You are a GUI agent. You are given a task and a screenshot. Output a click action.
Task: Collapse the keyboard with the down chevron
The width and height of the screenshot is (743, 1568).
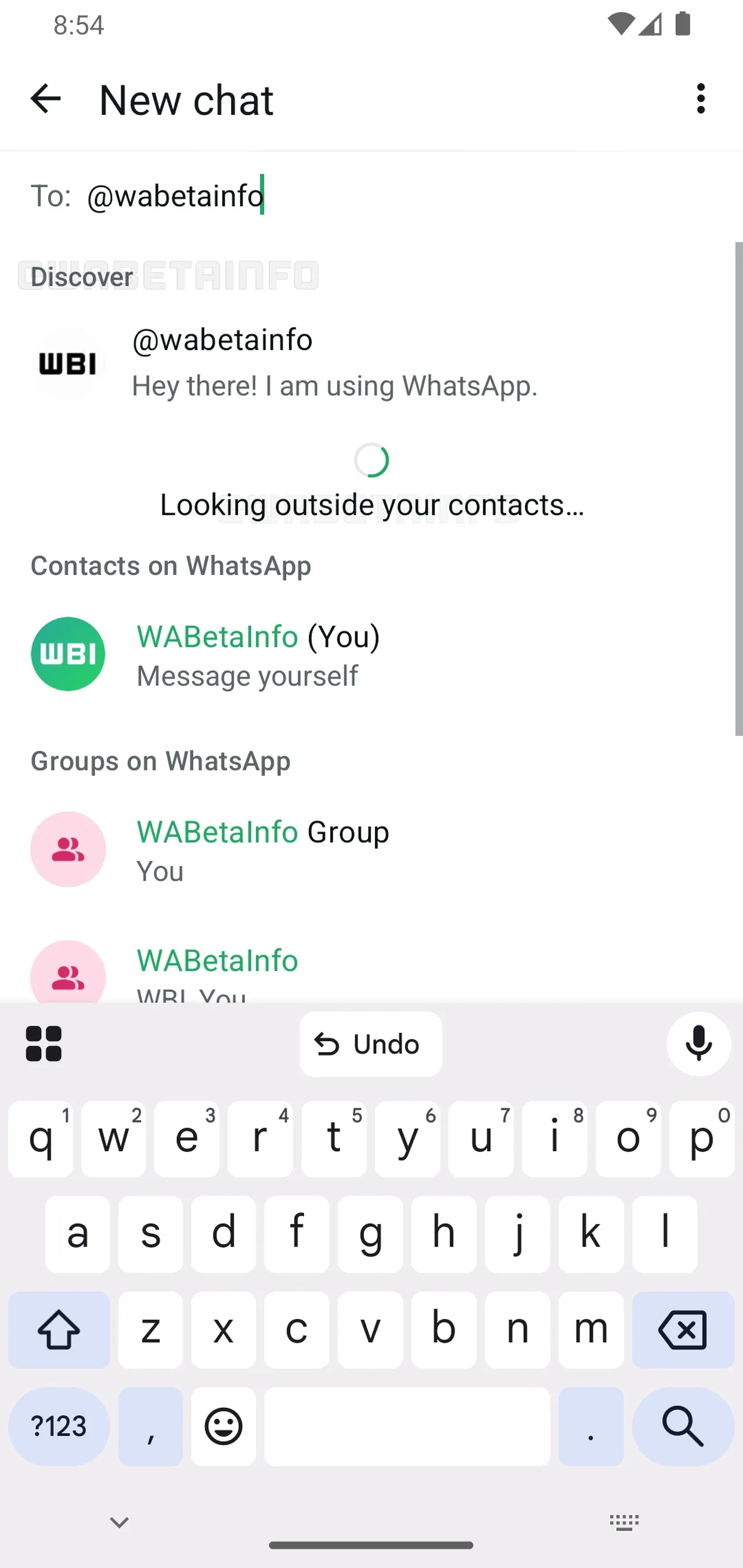120,1521
